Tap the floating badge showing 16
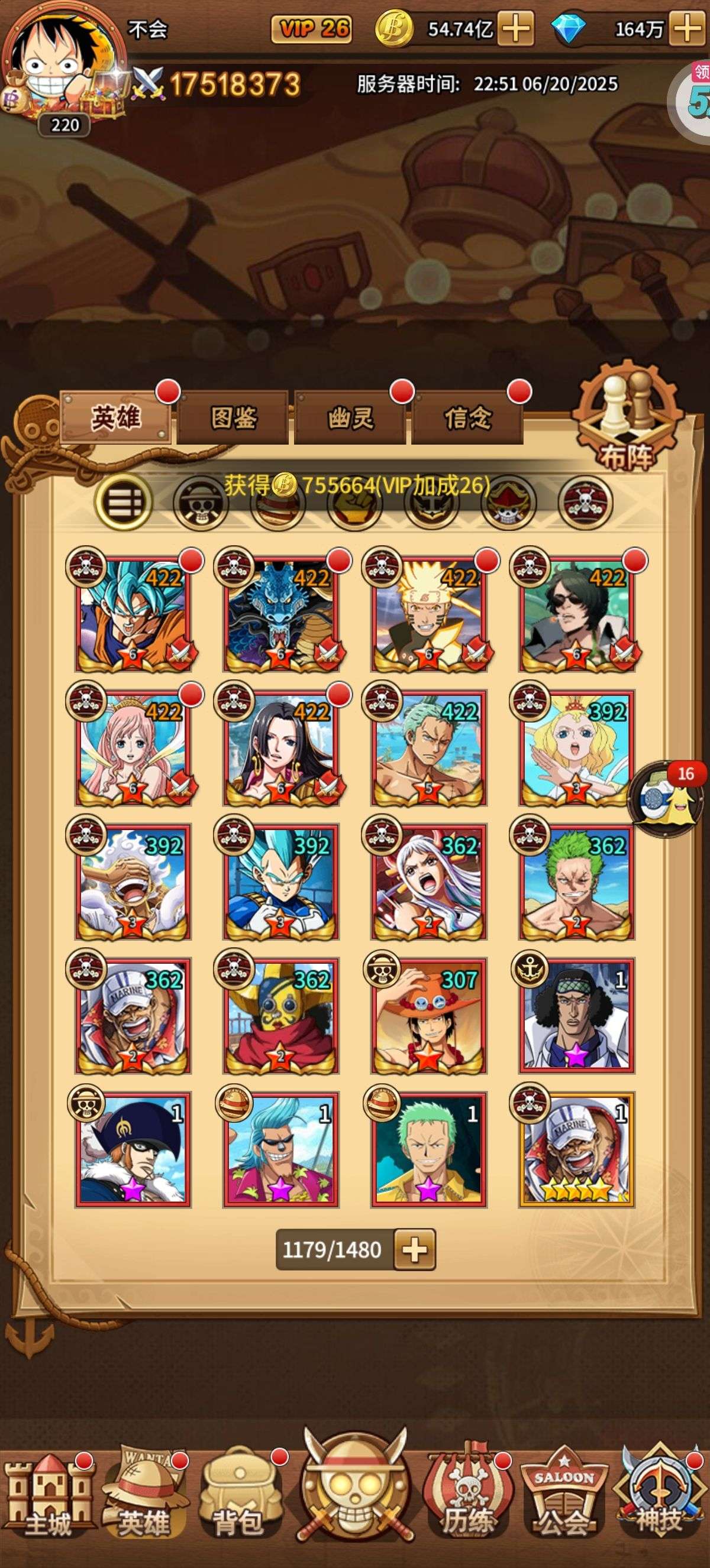 [665, 798]
